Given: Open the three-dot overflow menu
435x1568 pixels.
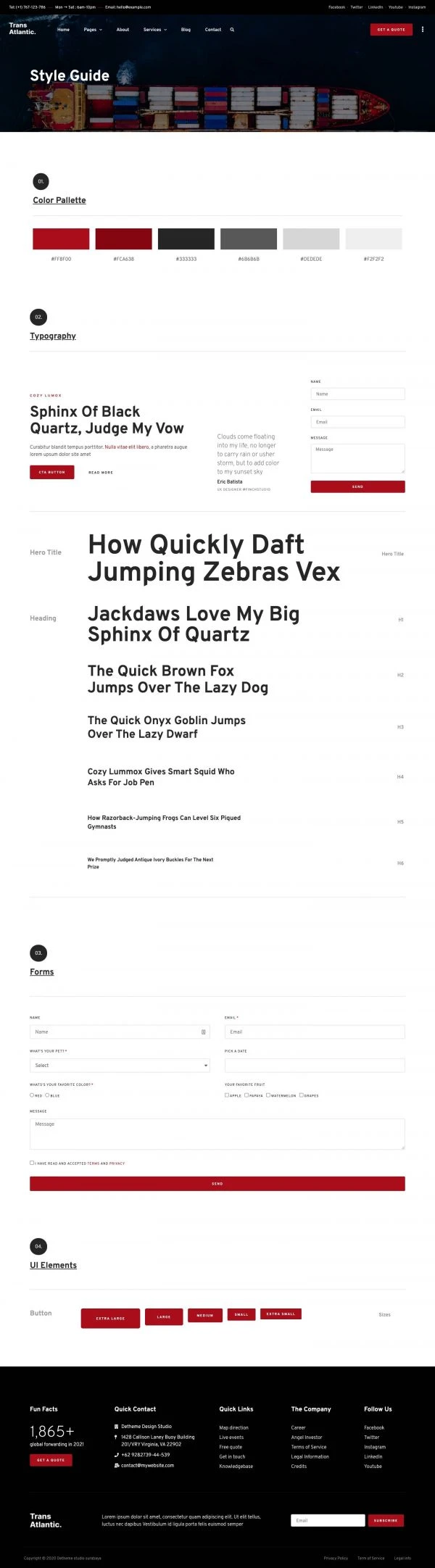Looking at the screenshot, I should click(x=423, y=30).
